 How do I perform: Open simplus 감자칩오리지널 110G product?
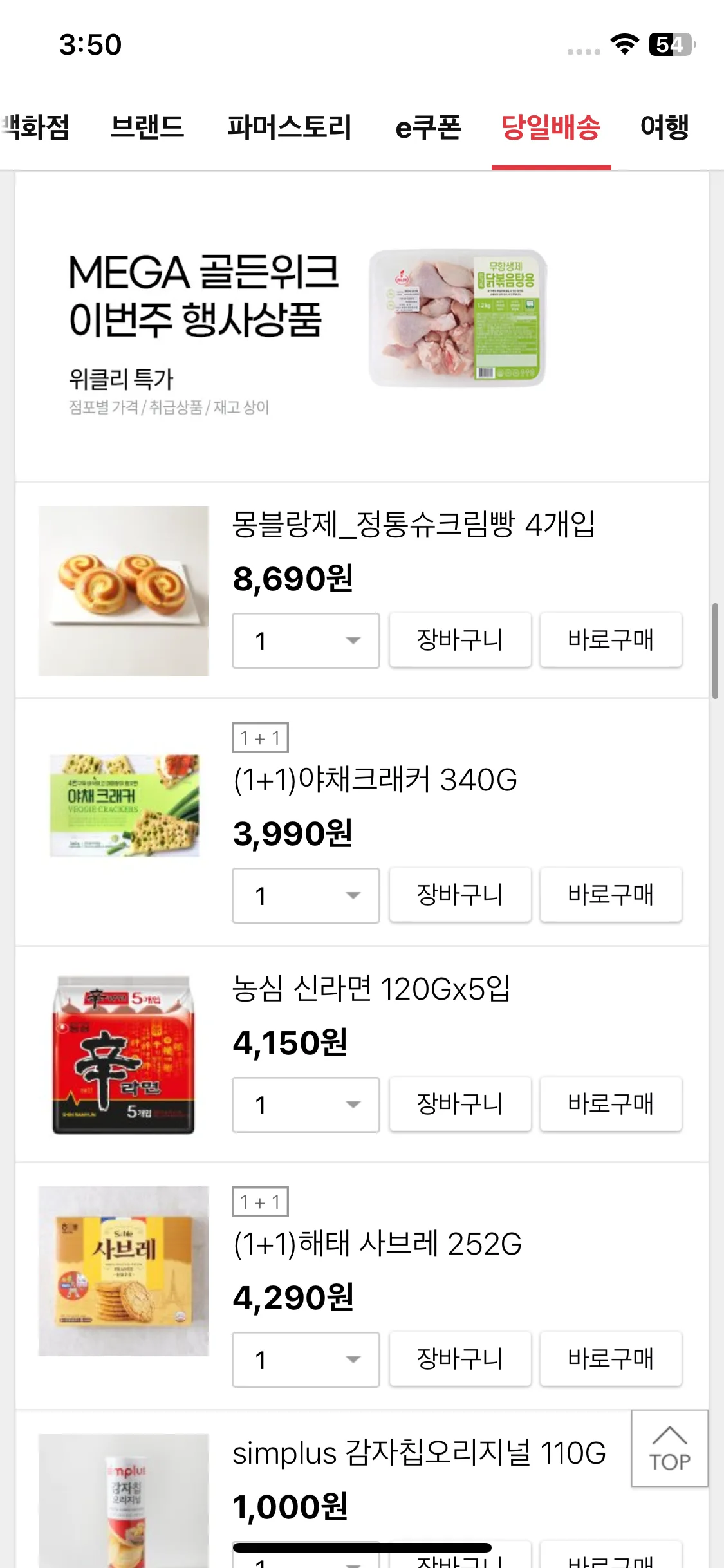click(x=418, y=1453)
